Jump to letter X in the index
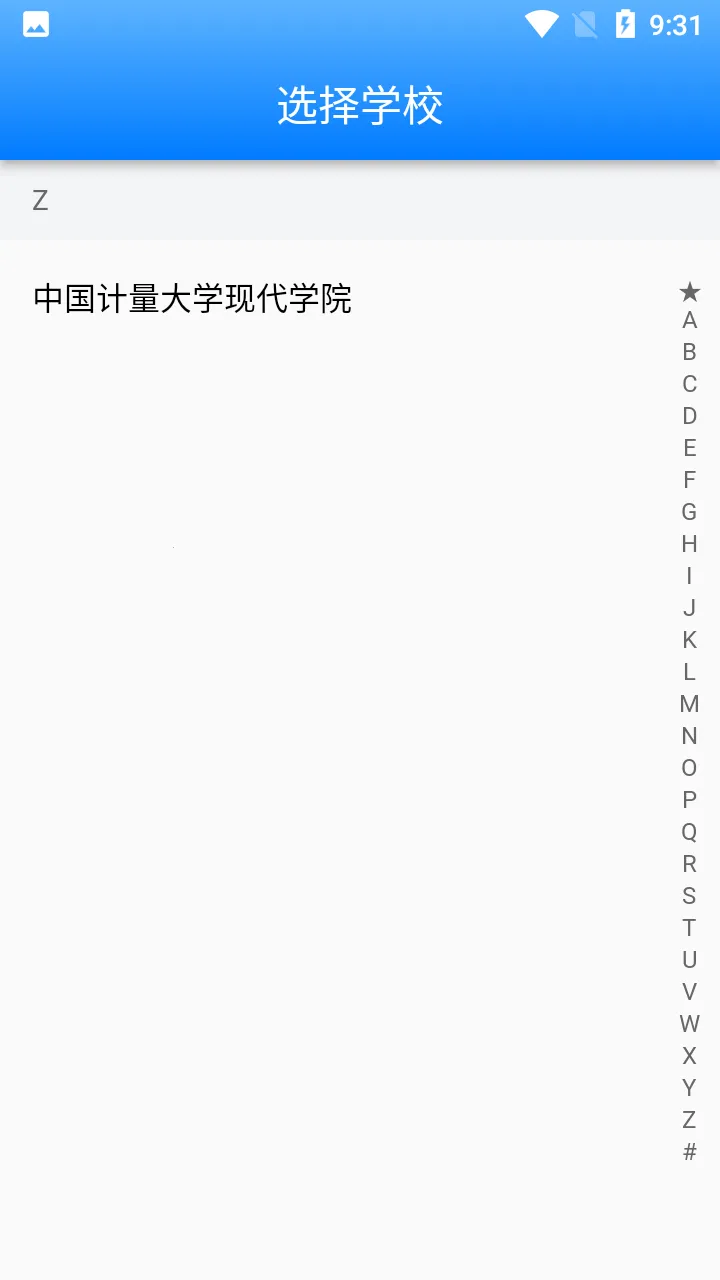Image resolution: width=720 pixels, height=1280 pixels. [x=689, y=1056]
